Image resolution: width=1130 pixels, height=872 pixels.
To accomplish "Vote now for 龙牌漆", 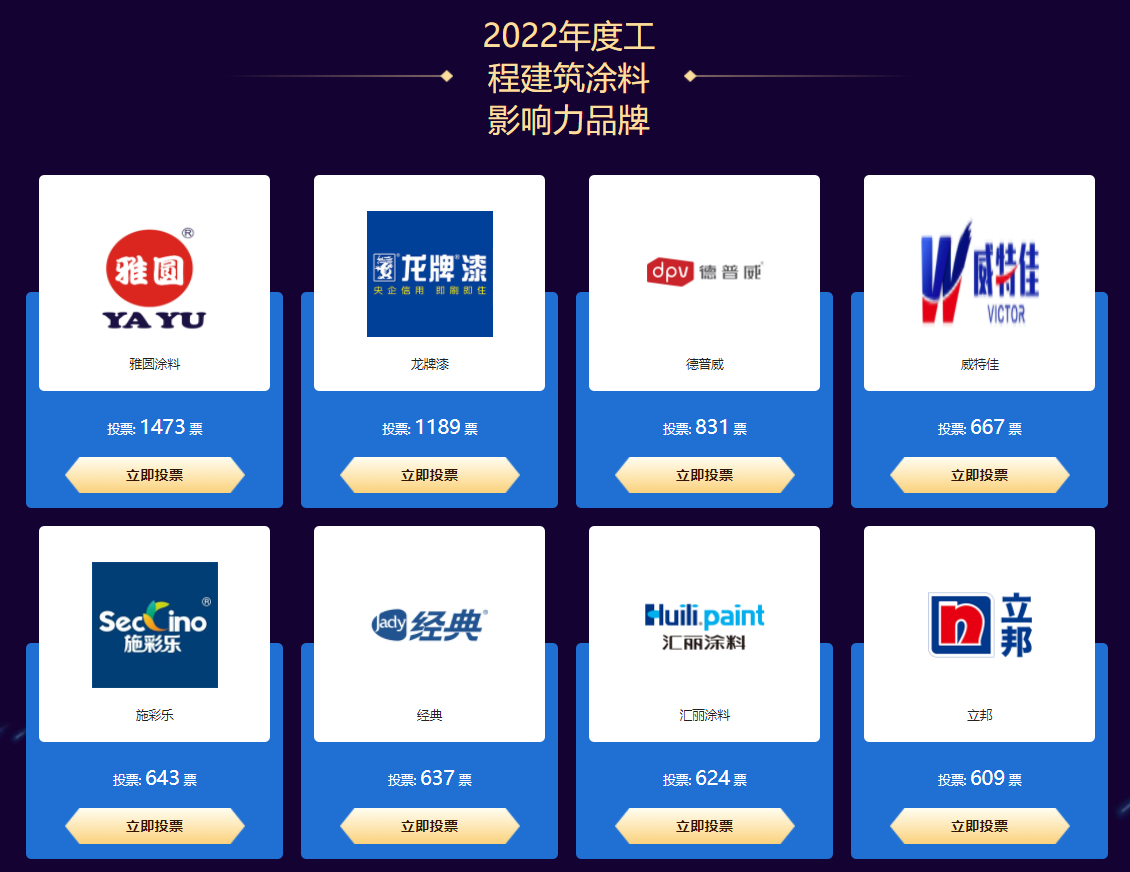I will point(429,475).
